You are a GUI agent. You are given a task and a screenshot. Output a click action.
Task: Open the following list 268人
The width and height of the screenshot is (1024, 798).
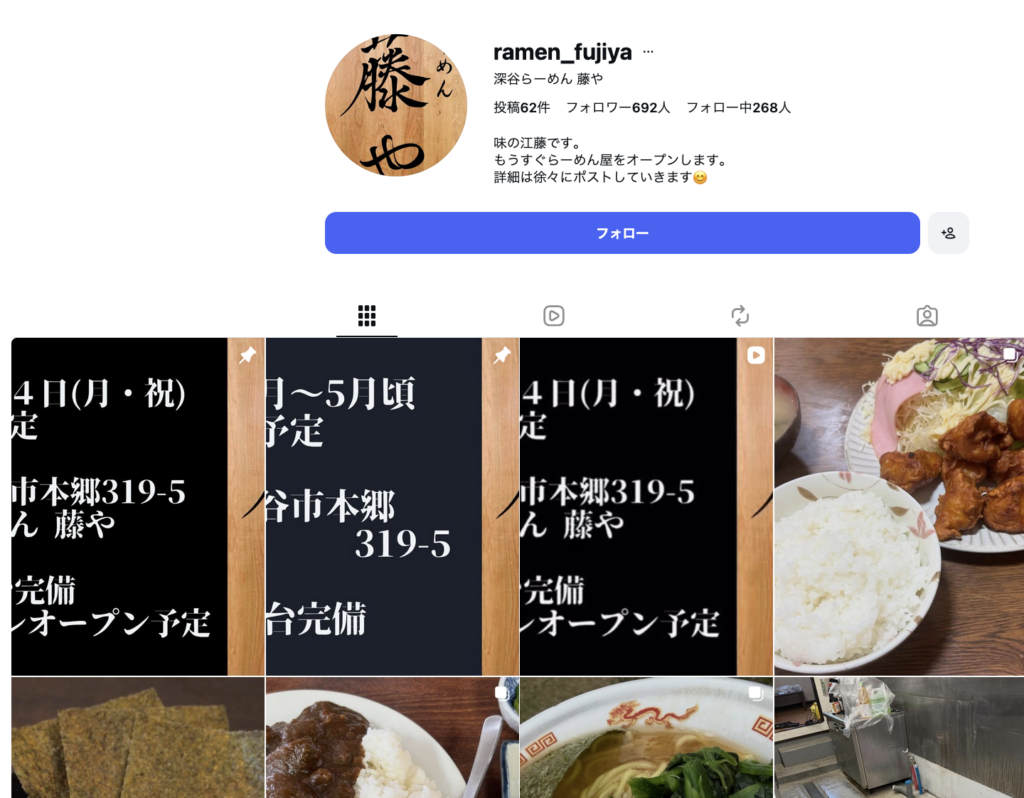(x=738, y=107)
